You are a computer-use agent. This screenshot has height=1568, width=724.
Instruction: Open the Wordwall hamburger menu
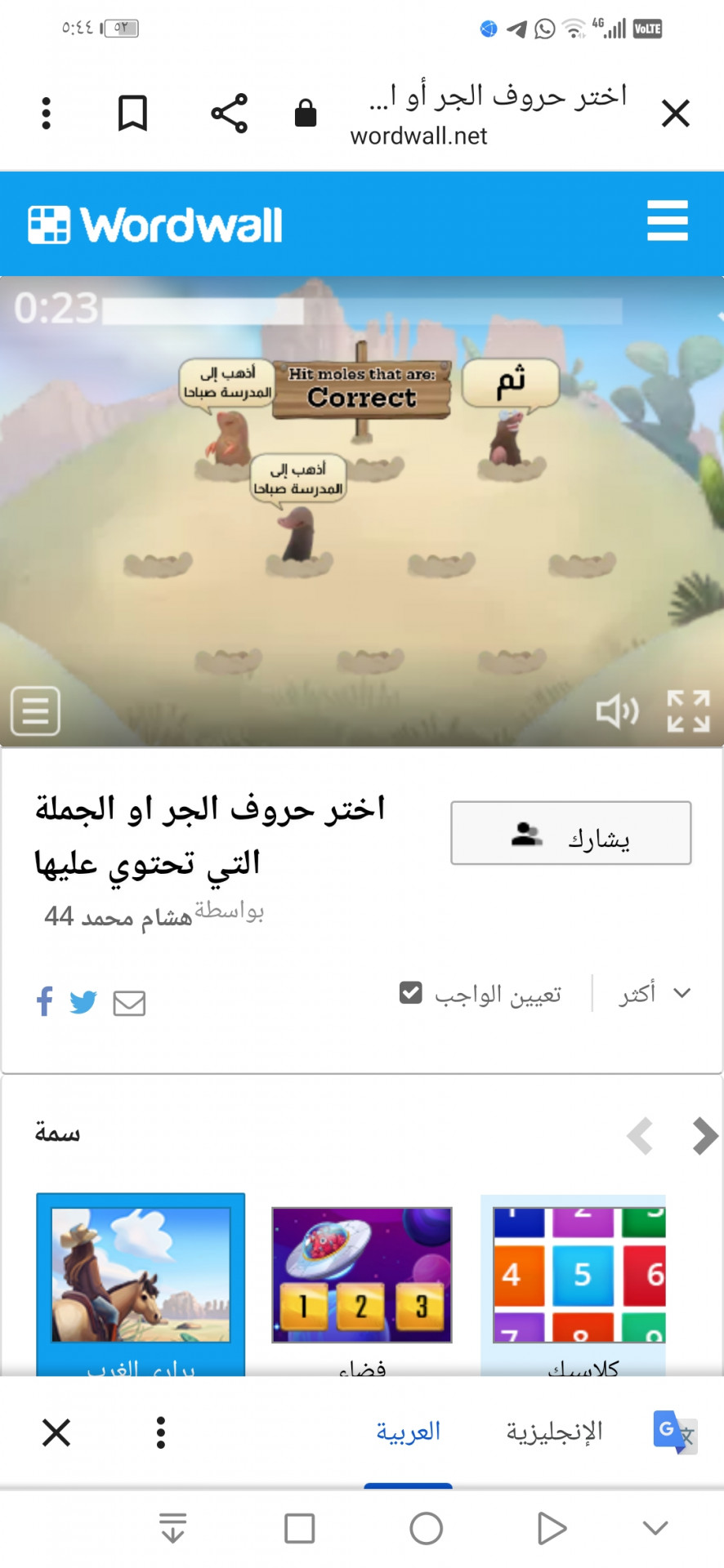coord(667,221)
